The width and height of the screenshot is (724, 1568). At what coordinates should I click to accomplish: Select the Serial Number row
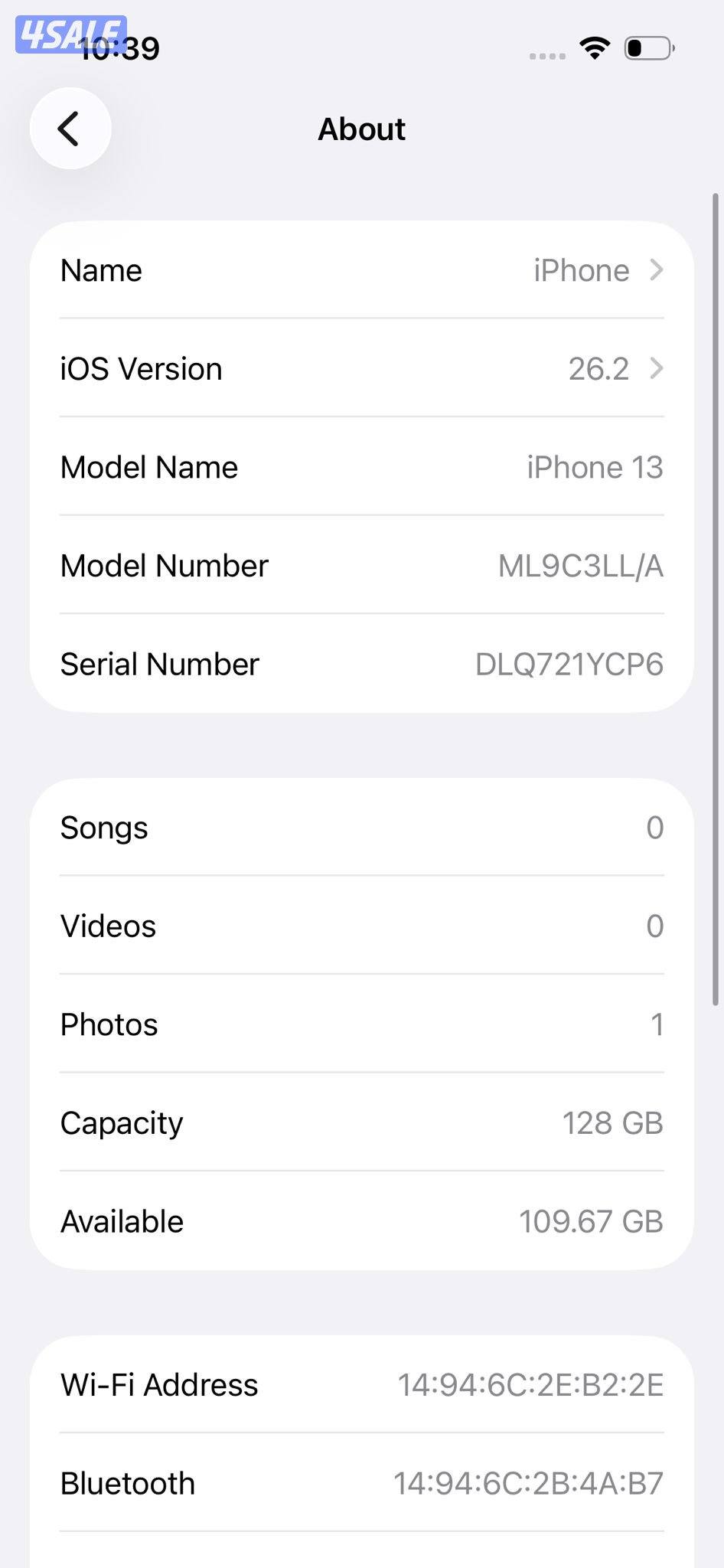(x=362, y=664)
